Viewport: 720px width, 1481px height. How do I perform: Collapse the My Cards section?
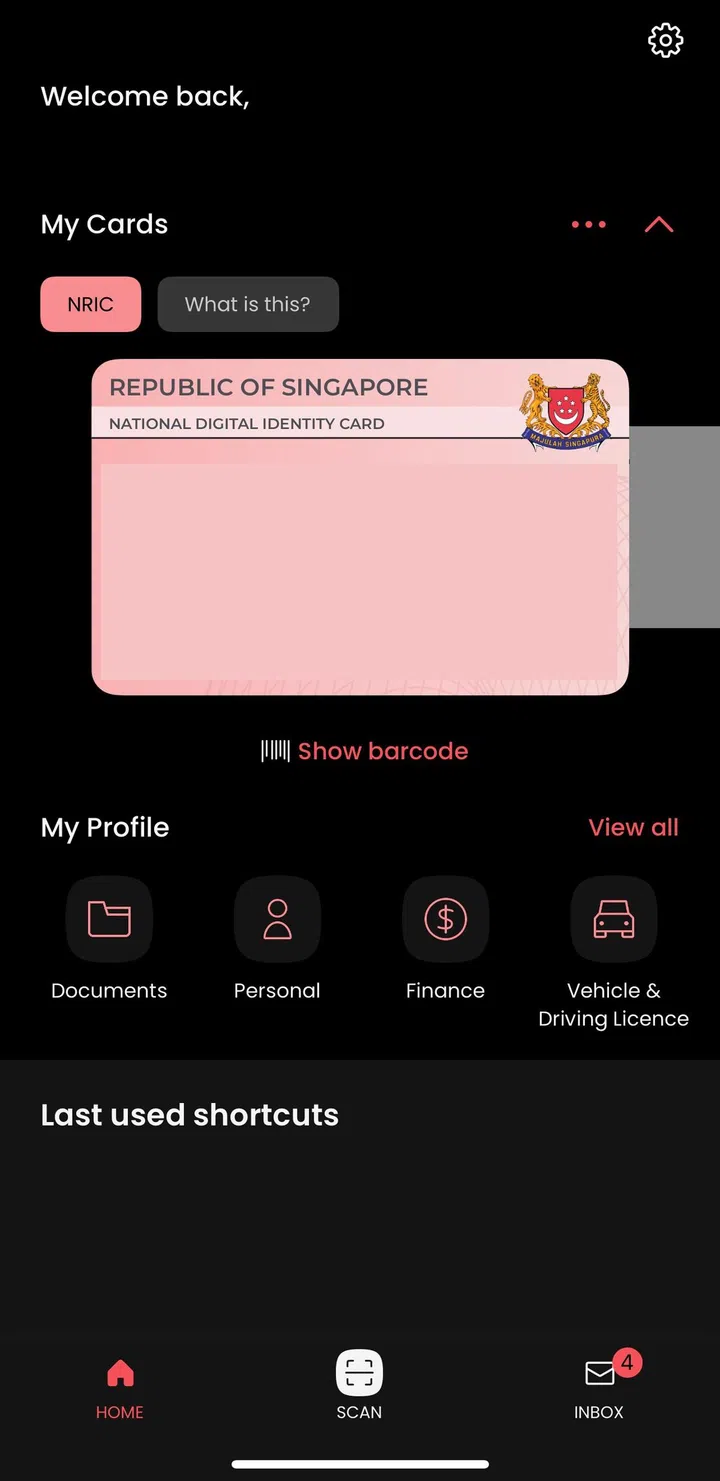(x=659, y=225)
